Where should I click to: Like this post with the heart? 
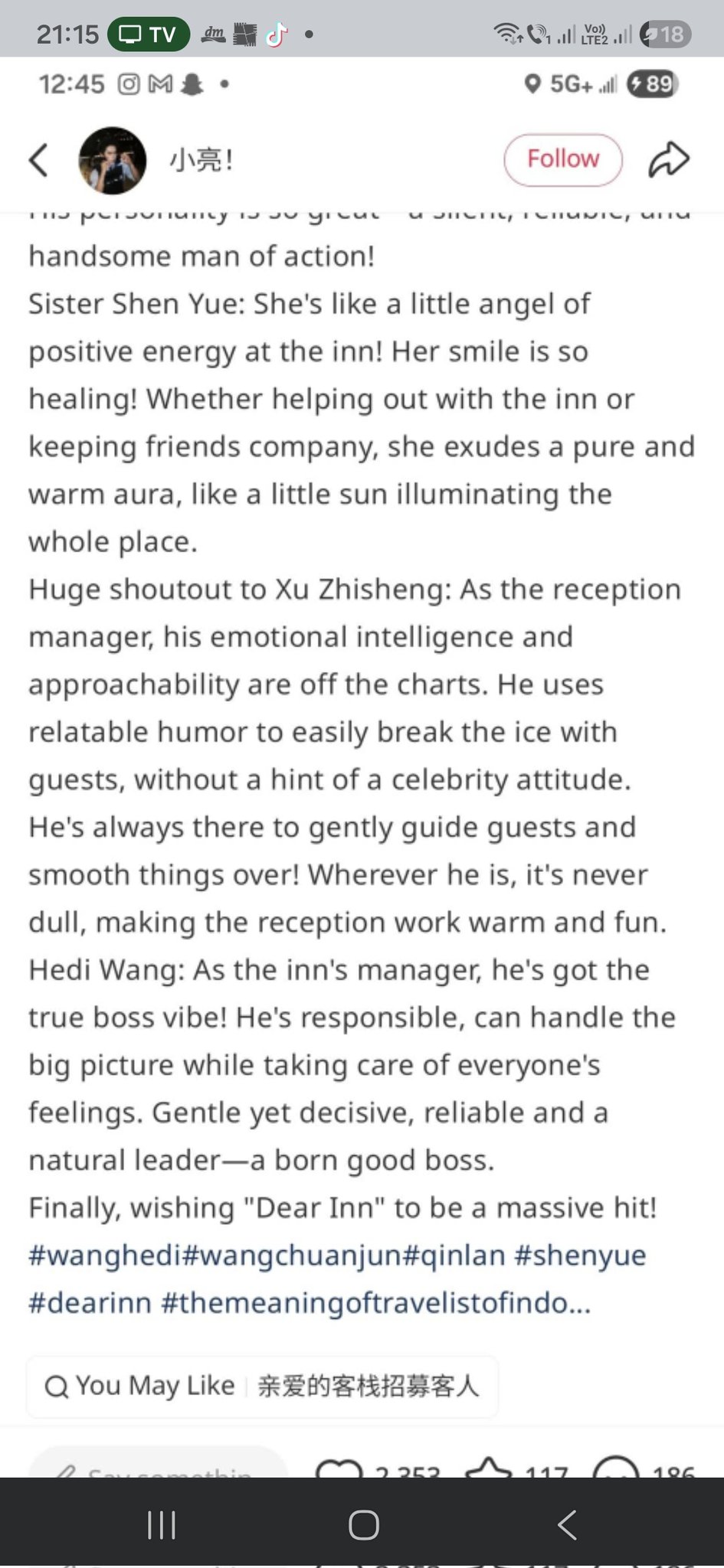pos(339,1468)
